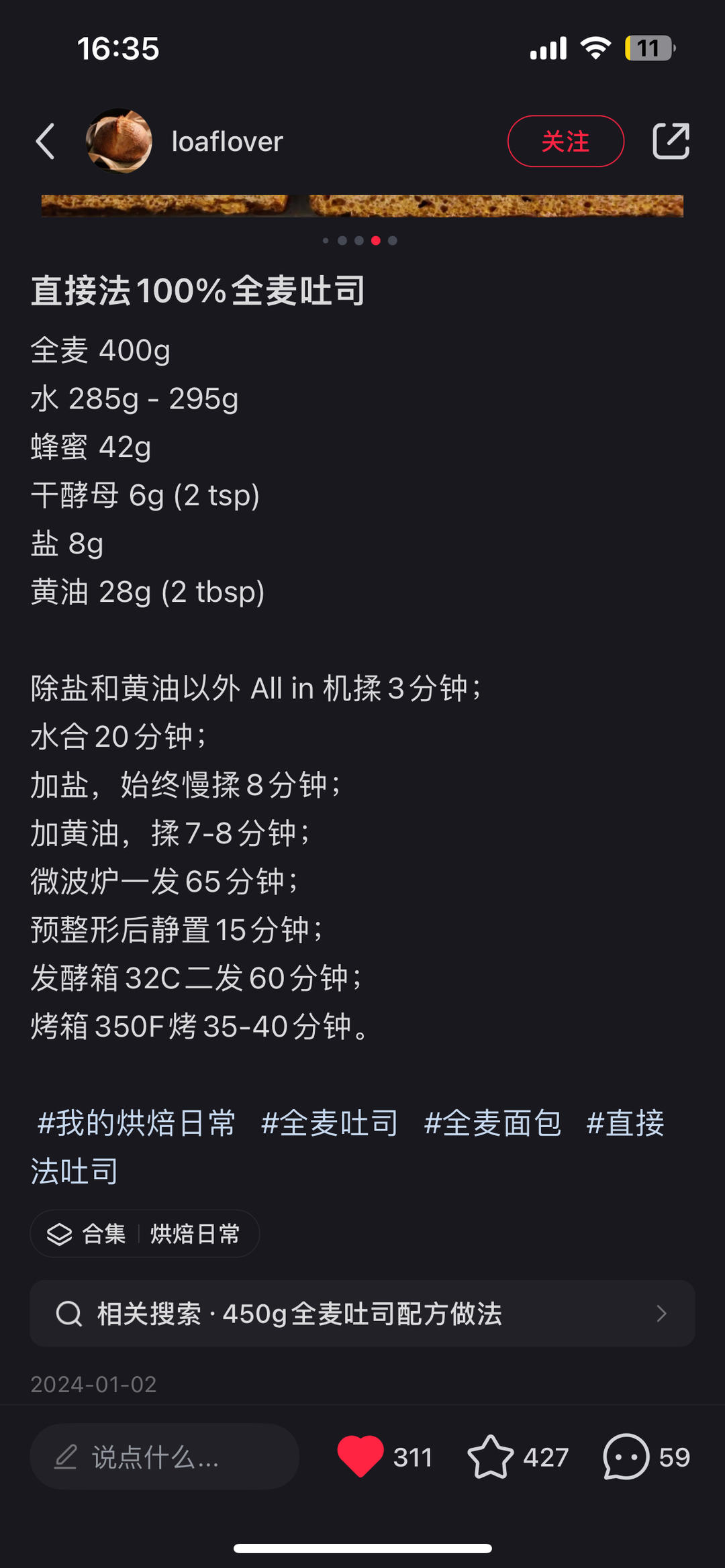Tap the share icon top right

click(x=672, y=142)
